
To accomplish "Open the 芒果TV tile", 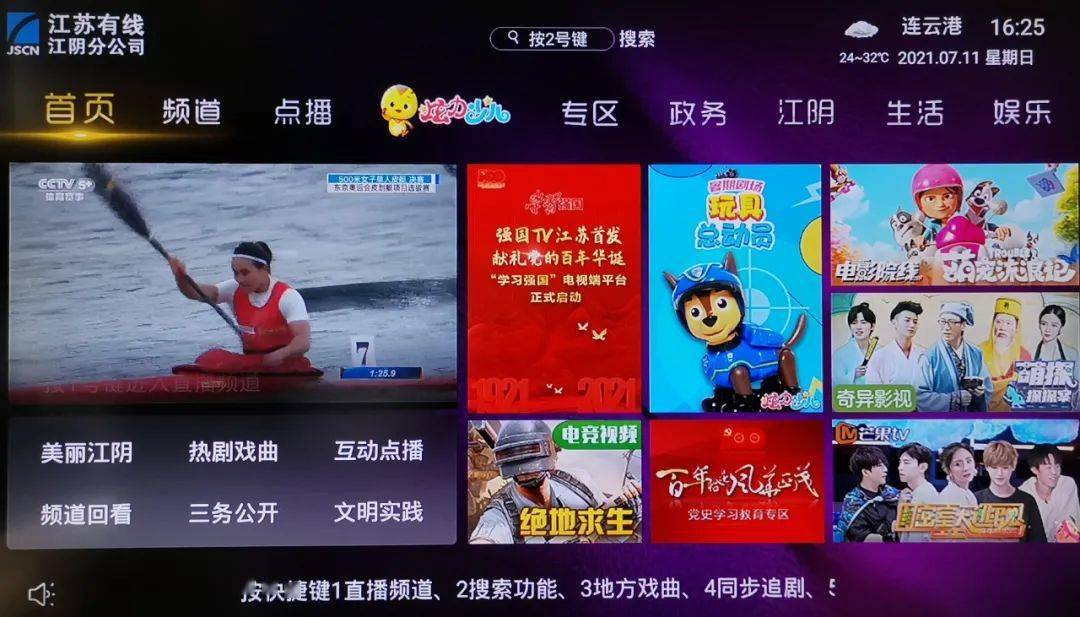I will (x=954, y=481).
